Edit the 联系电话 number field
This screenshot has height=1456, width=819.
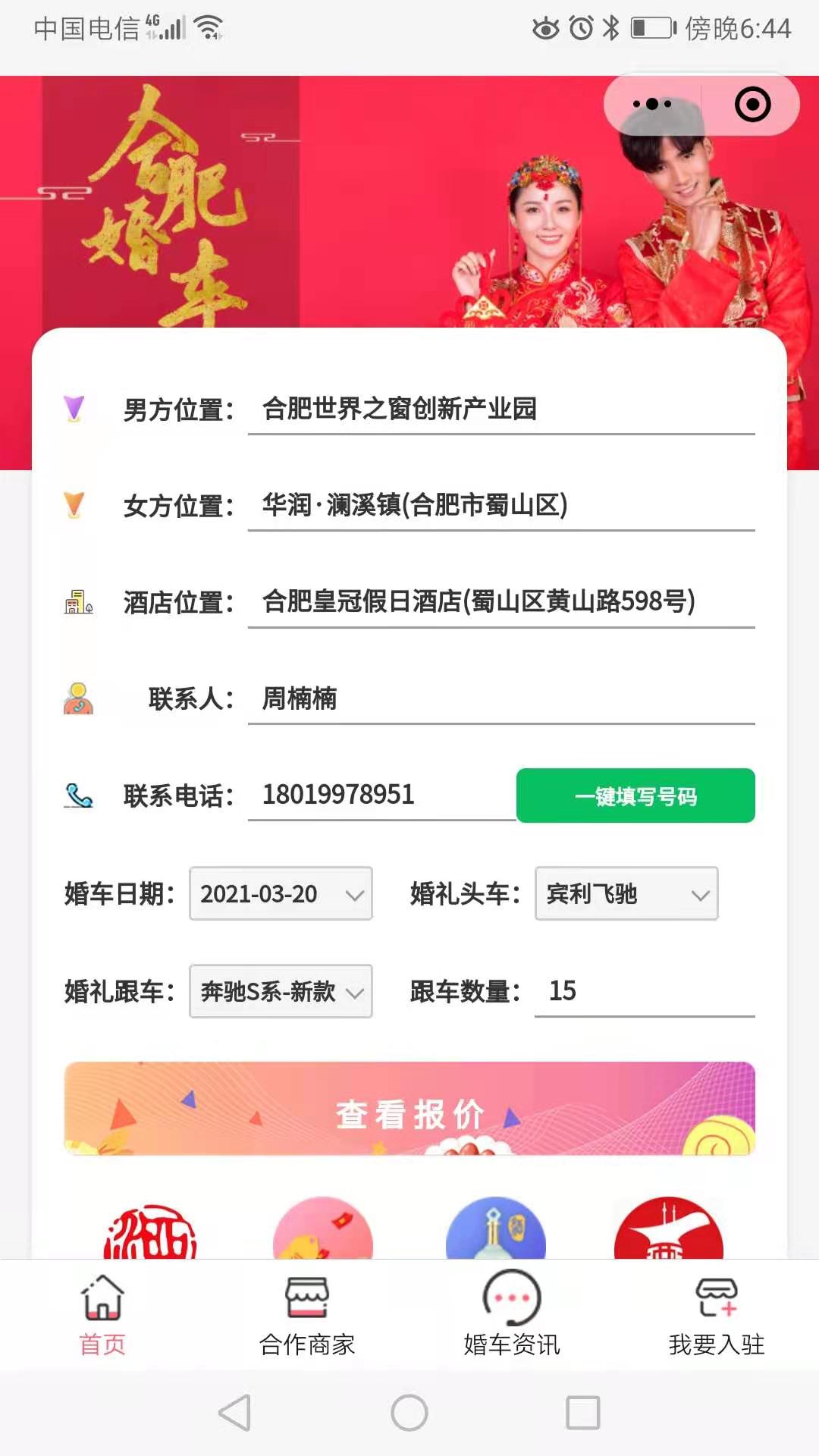coord(381,795)
